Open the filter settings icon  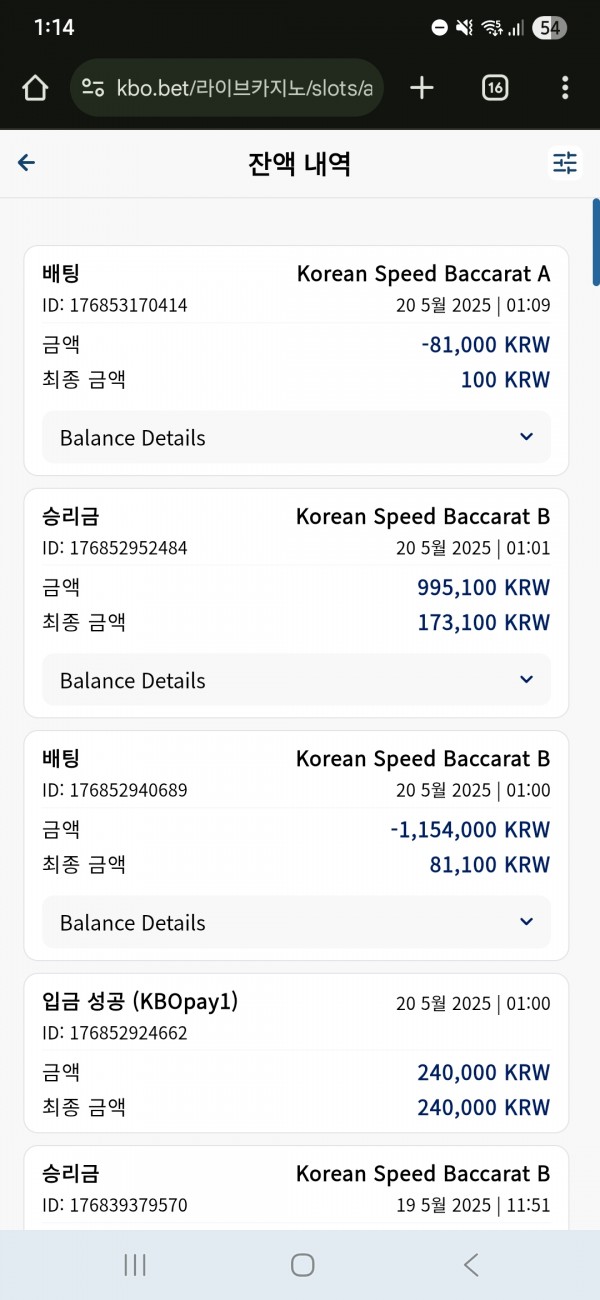point(565,163)
